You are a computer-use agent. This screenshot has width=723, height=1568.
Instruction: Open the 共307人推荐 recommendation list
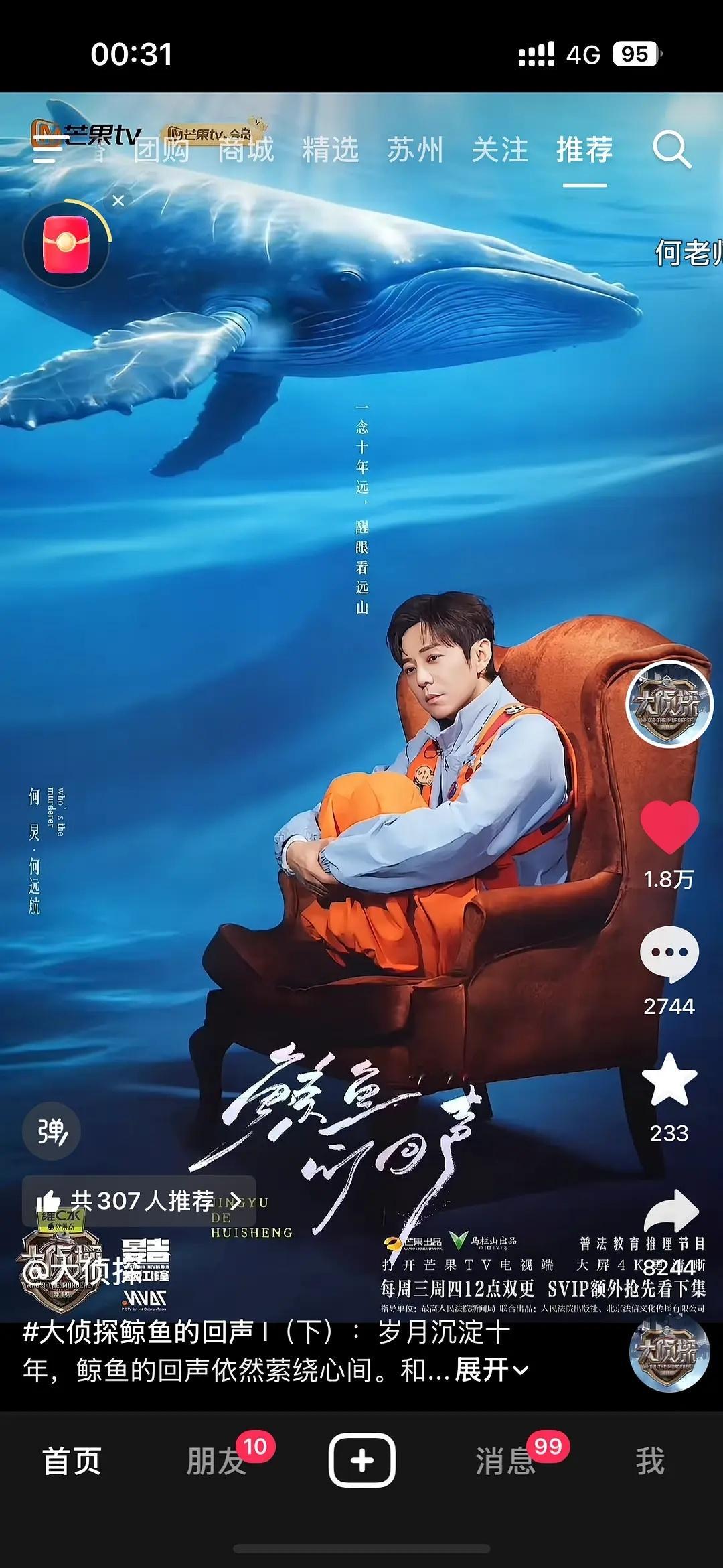pos(139,1201)
